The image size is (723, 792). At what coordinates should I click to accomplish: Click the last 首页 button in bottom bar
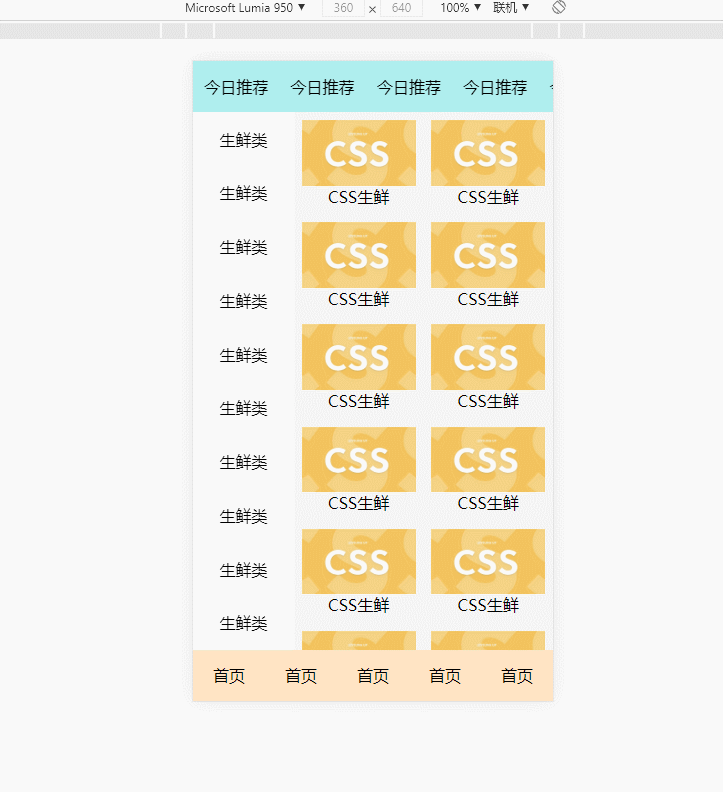[x=517, y=676]
